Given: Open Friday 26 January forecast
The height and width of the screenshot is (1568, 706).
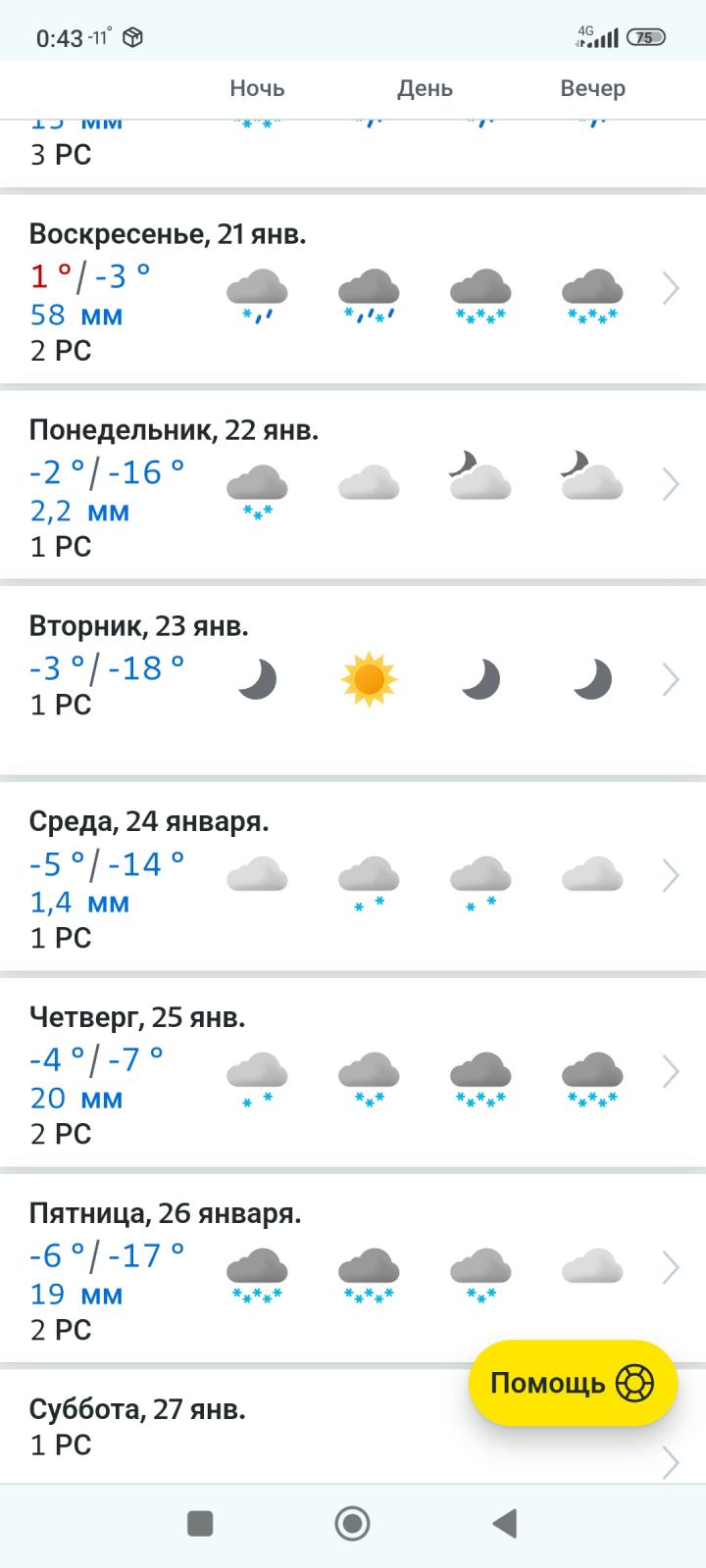Looking at the screenshot, I should [x=353, y=1269].
